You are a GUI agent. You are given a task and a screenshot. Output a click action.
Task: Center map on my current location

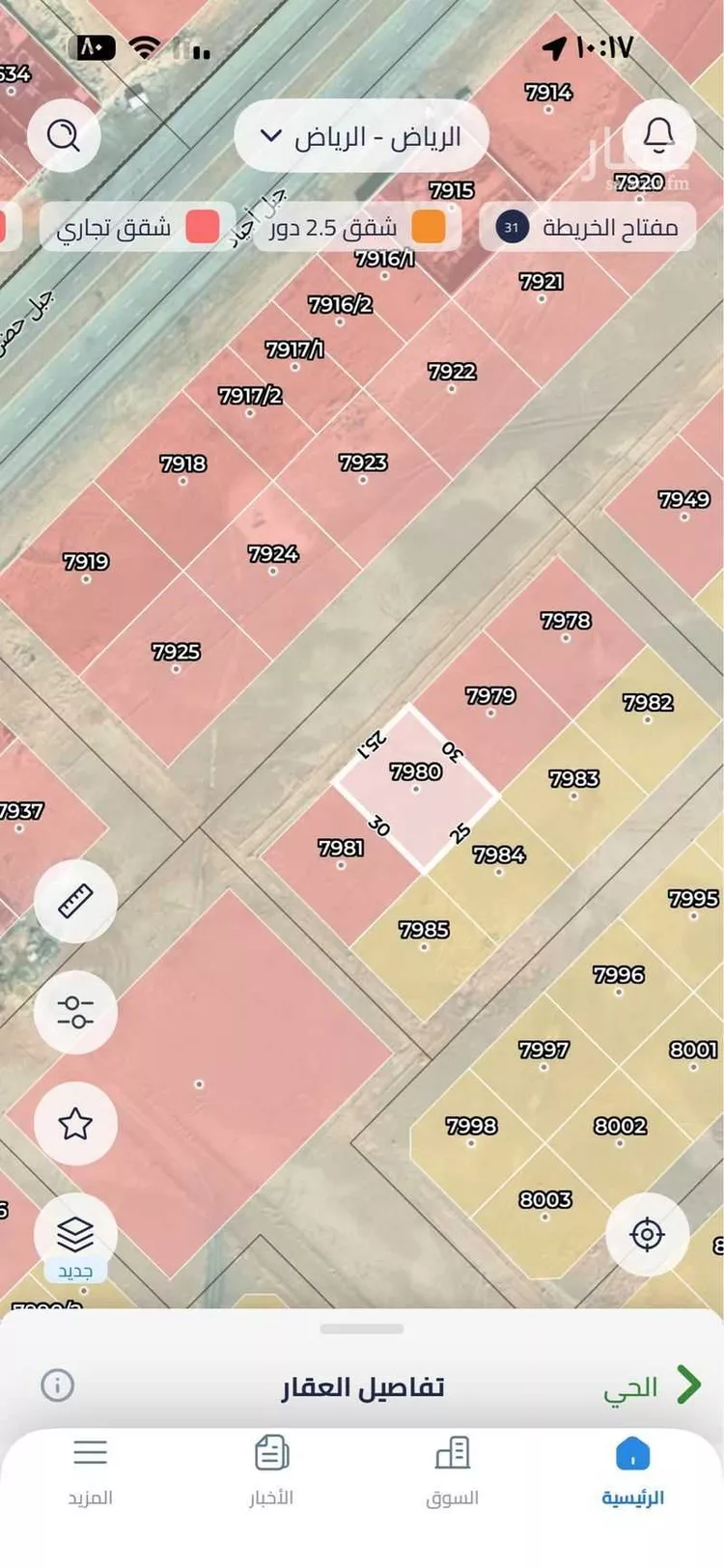647,1234
